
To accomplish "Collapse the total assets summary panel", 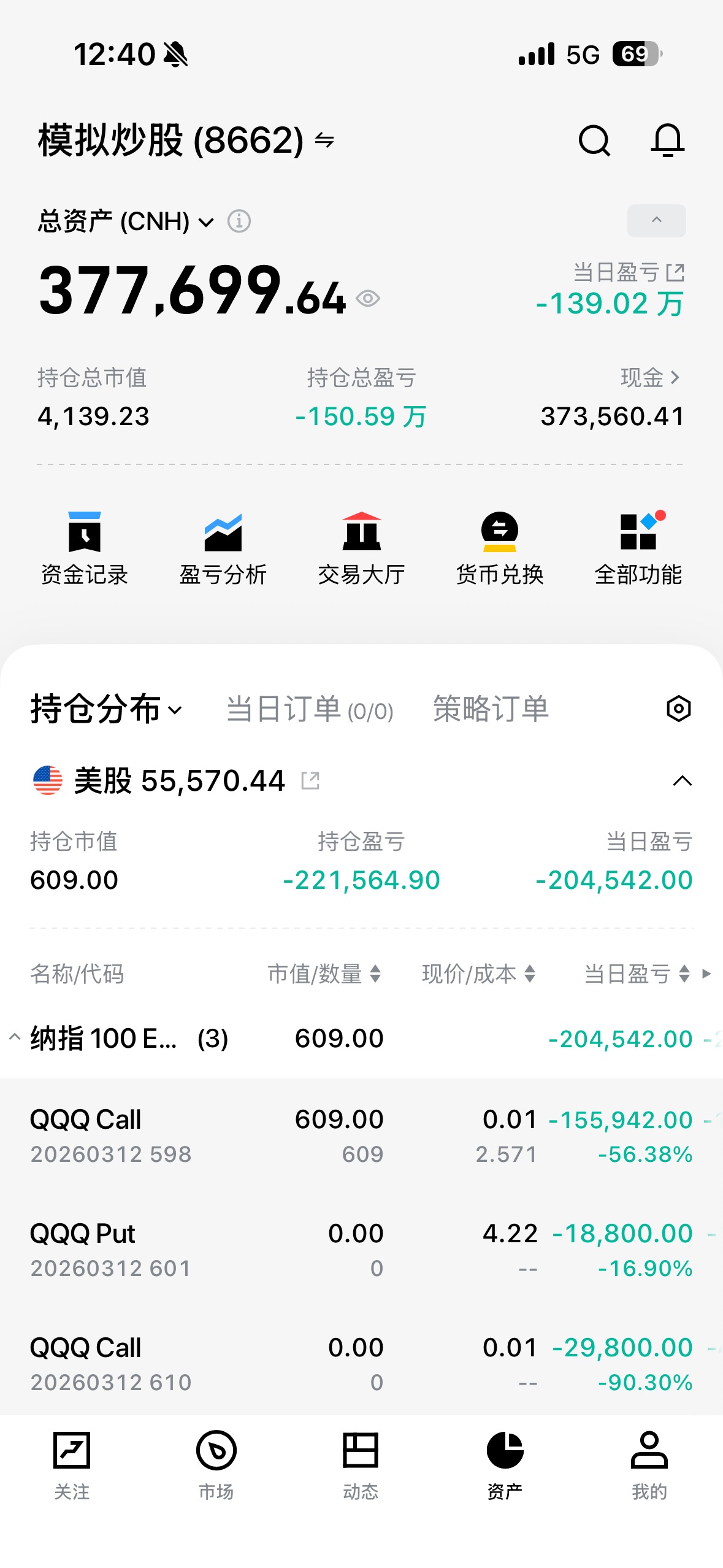I will click(656, 220).
